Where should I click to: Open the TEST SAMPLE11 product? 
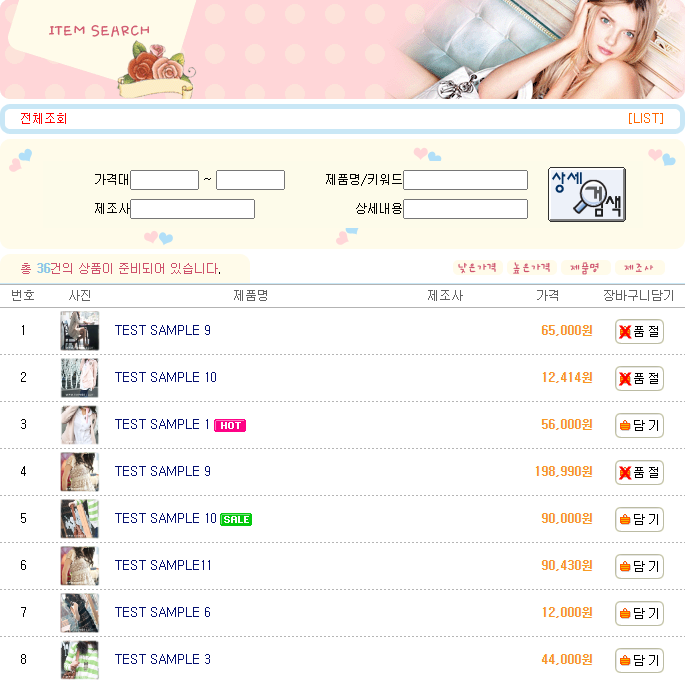click(x=163, y=565)
